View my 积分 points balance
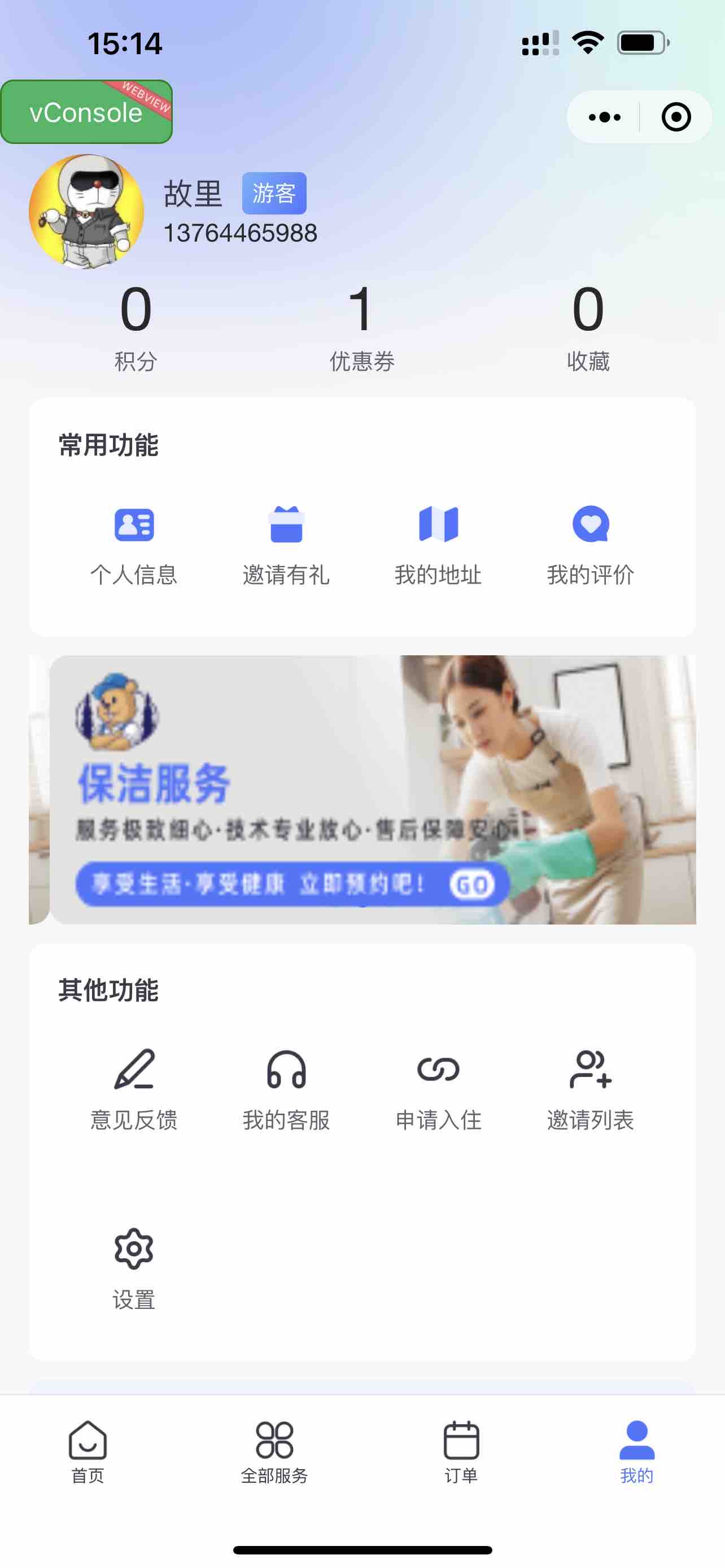Viewport: 725px width, 1568px height. click(136, 327)
